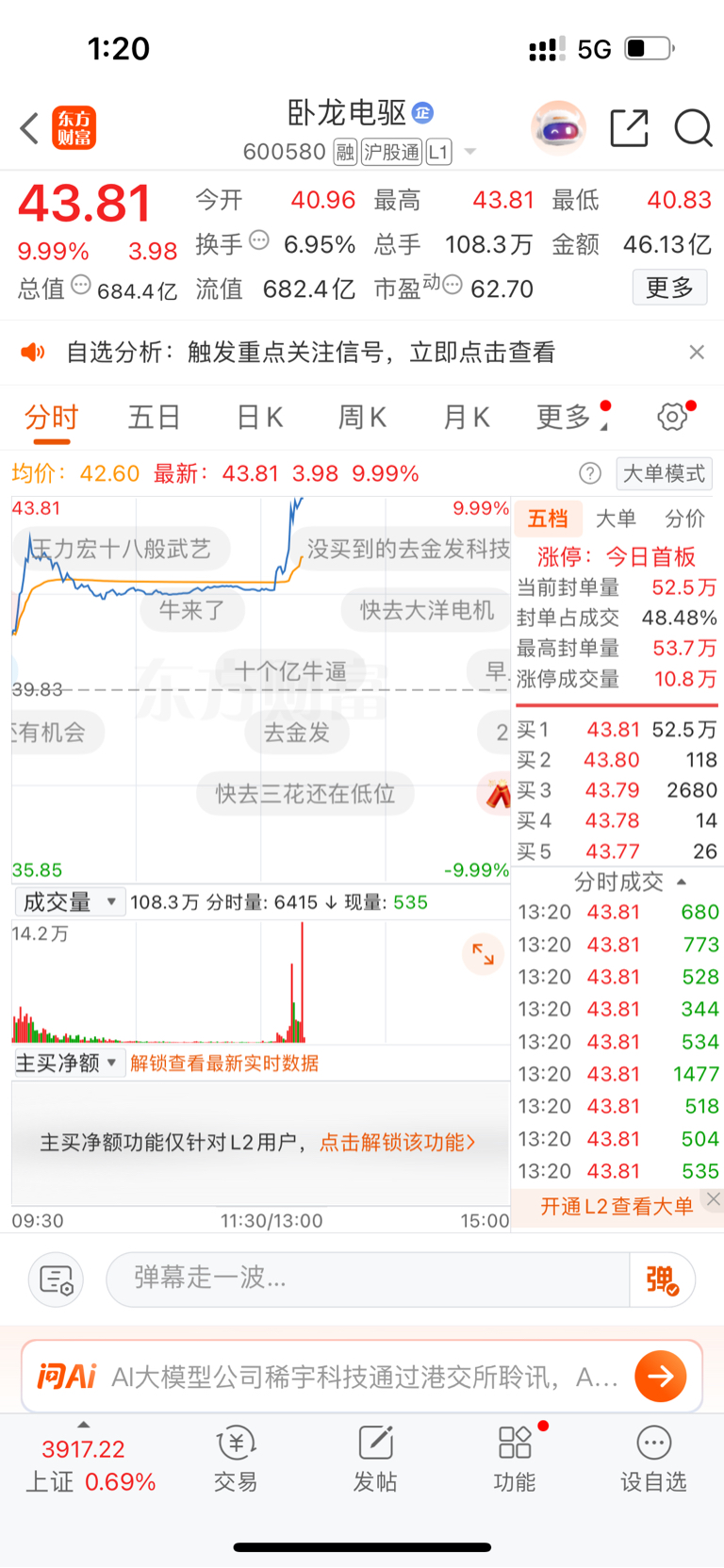Send the 问Ai query arrow button
Screen dimensions: 724x1568
click(x=660, y=1377)
